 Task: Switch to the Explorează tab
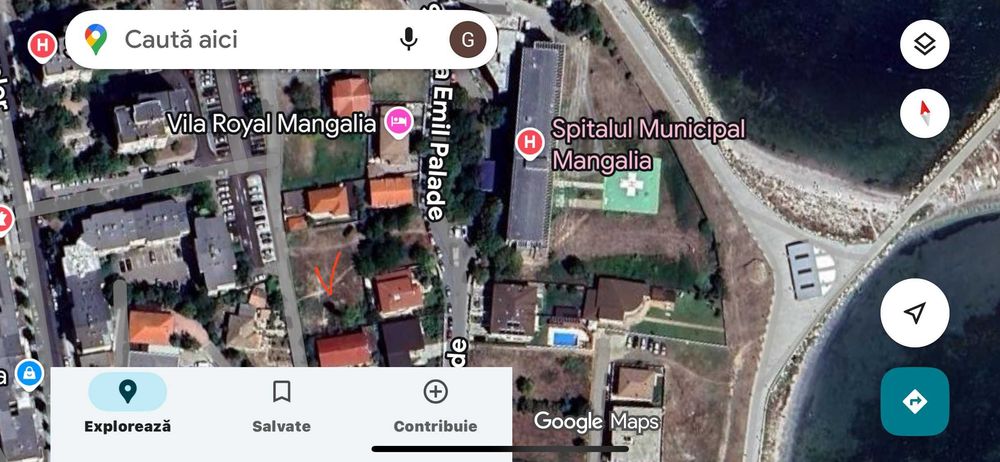click(127, 406)
